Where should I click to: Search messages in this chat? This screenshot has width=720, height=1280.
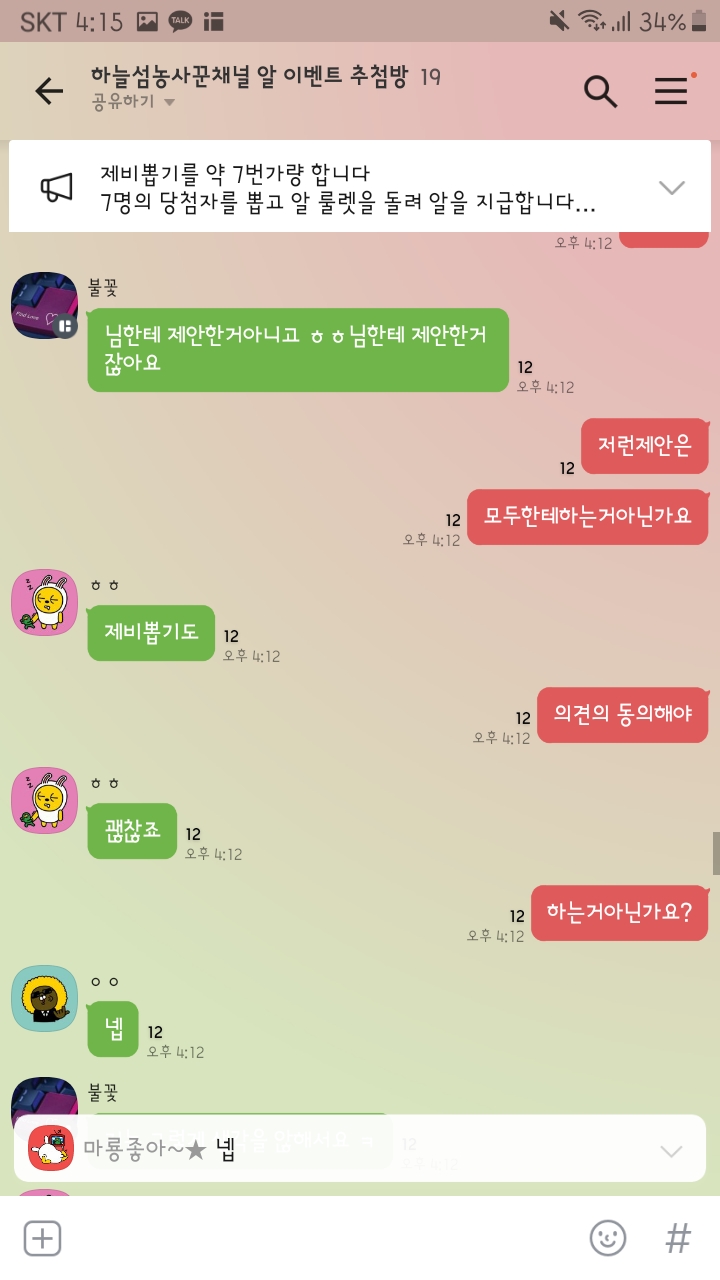click(600, 91)
